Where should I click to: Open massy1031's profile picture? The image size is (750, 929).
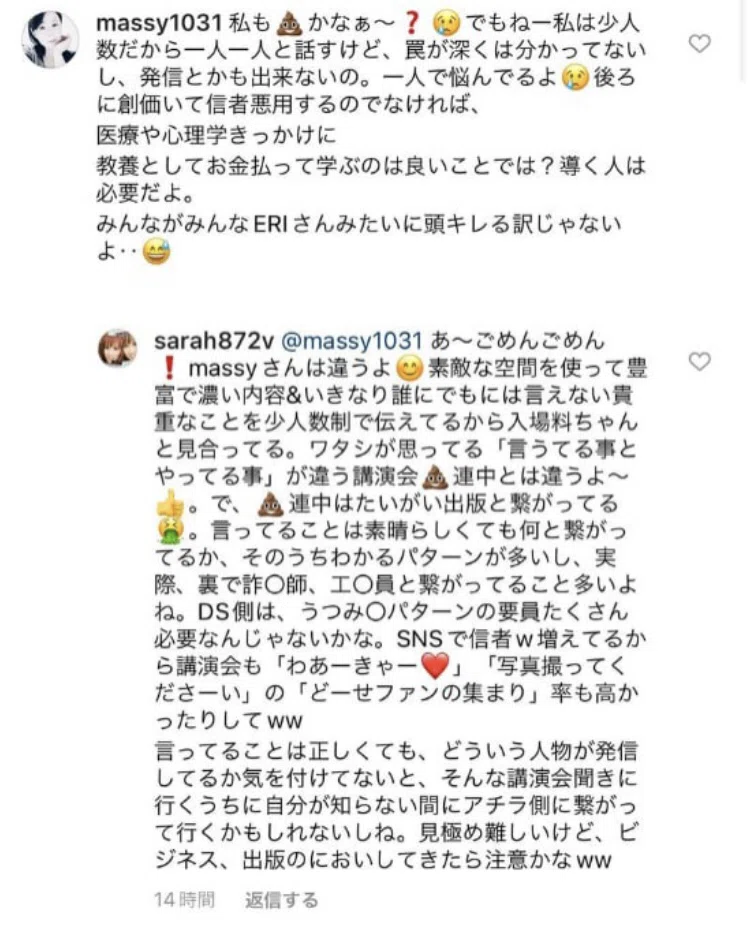pyautogui.click(x=50, y=39)
